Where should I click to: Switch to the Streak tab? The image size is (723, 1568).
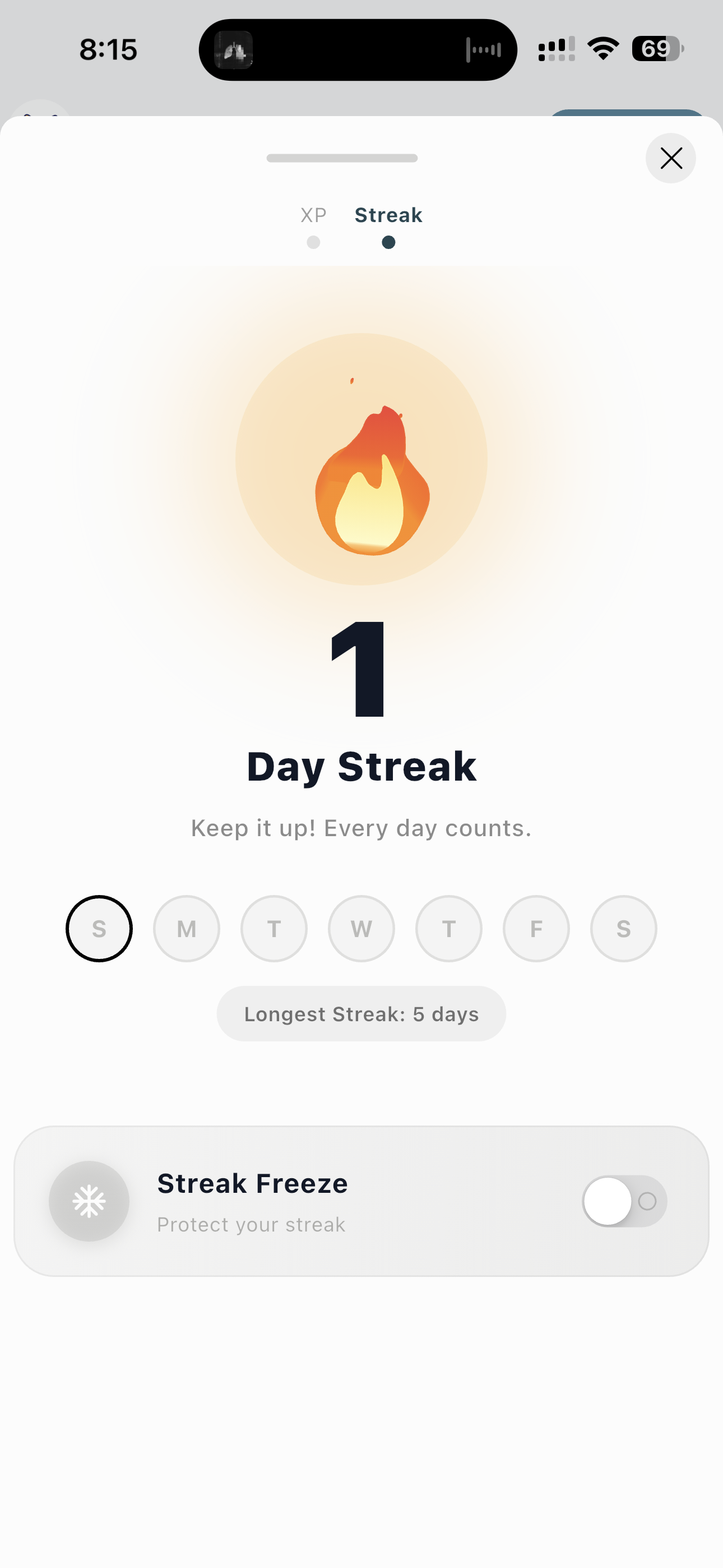click(388, 214)
